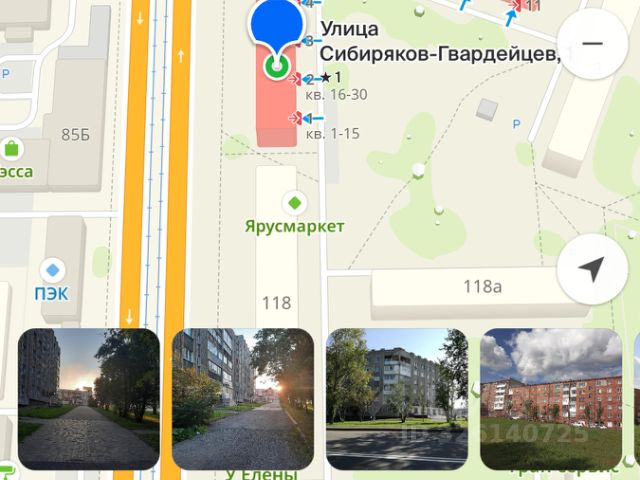This screenshot has width=640, height=480.
Task: Tap the blue location pin on the building
Action: pyautogui.click(x=277, y=30)
